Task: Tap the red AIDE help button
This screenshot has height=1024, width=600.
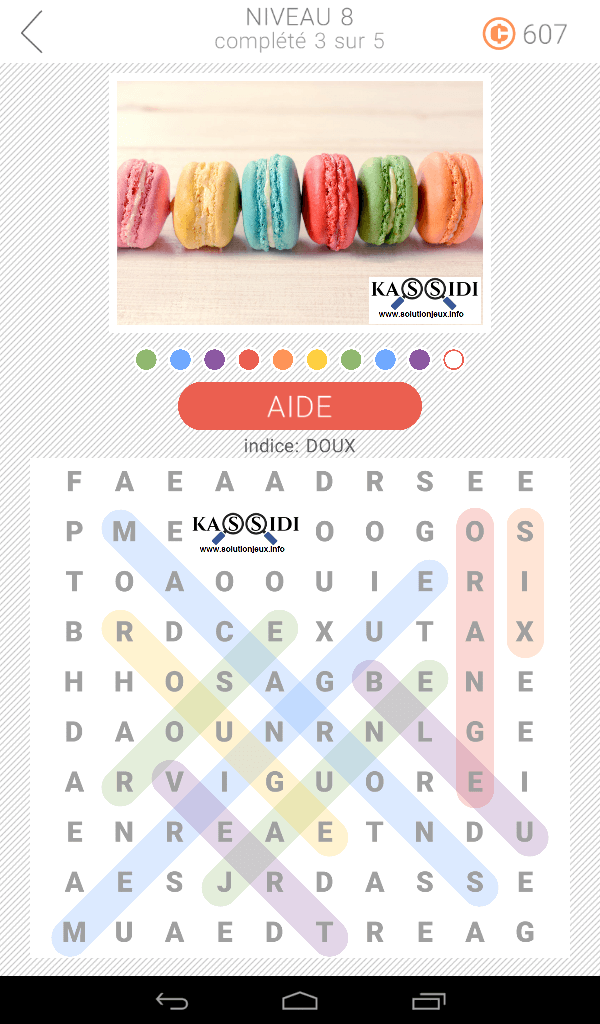Action: (x=300, y=406)
